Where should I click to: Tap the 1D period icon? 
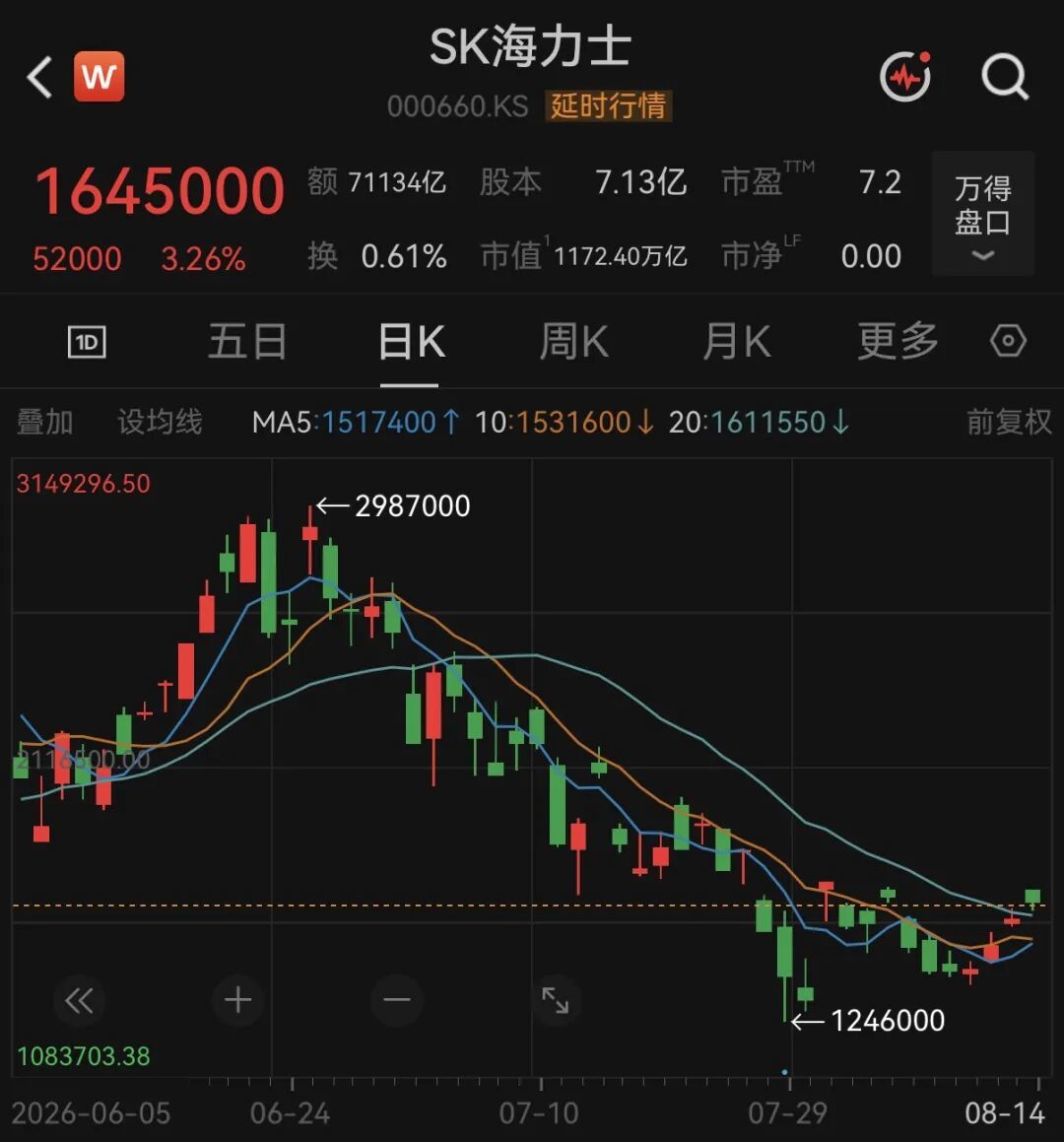87,342
